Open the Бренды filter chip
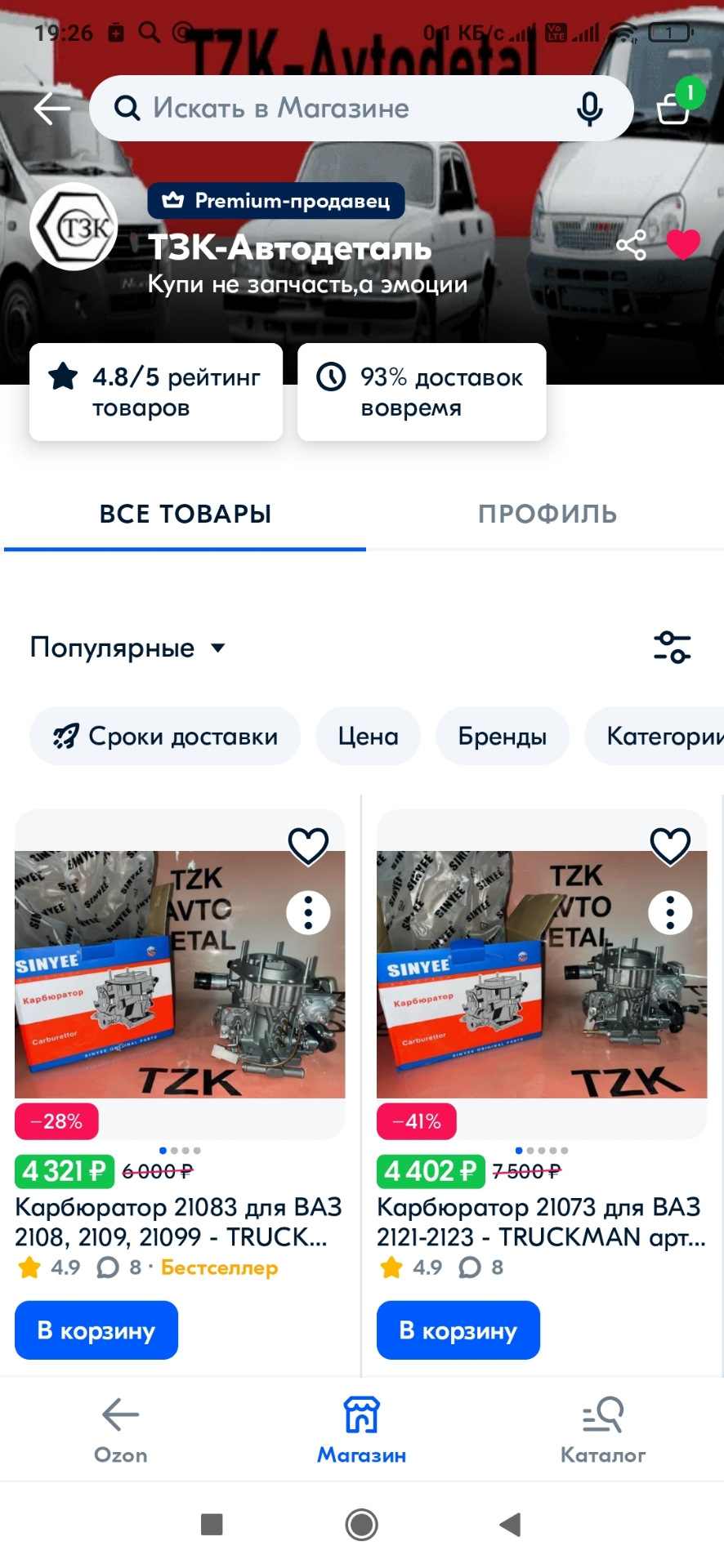This screenshot has width=724, height=1568. pyautogui.click(x=503, y=736)
